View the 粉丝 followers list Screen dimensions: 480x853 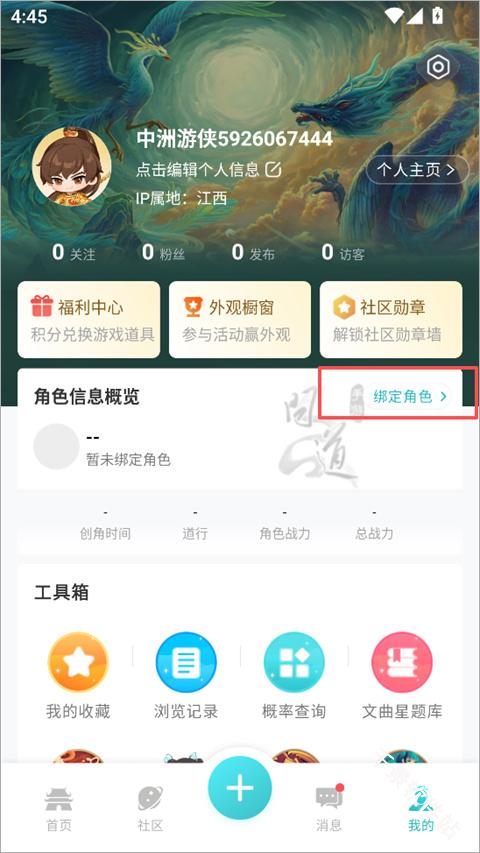point(163,252)
